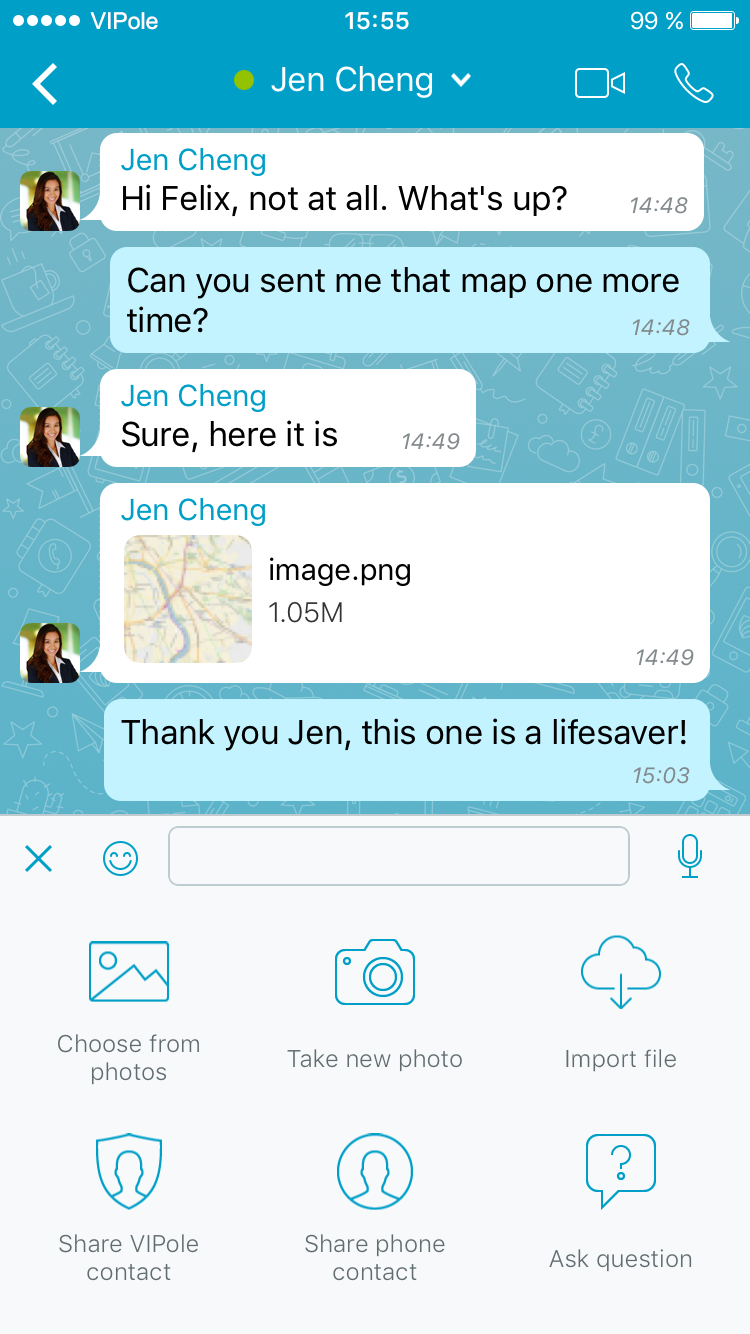Tap Import file option
Image resolution: width=750 pixels, height=1334 pixels.
[x=620, y=1003]
